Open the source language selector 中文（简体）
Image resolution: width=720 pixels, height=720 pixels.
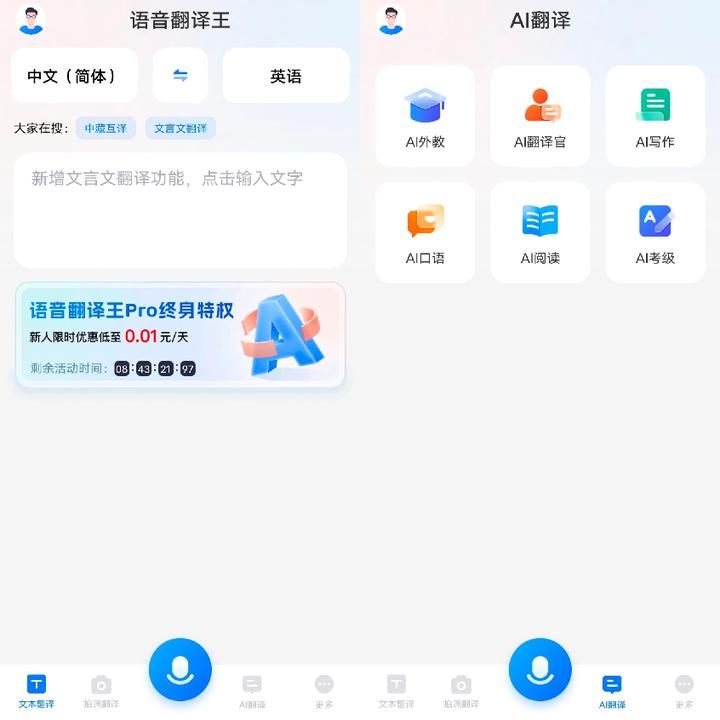pyautogui.click(x=74, y=76)
